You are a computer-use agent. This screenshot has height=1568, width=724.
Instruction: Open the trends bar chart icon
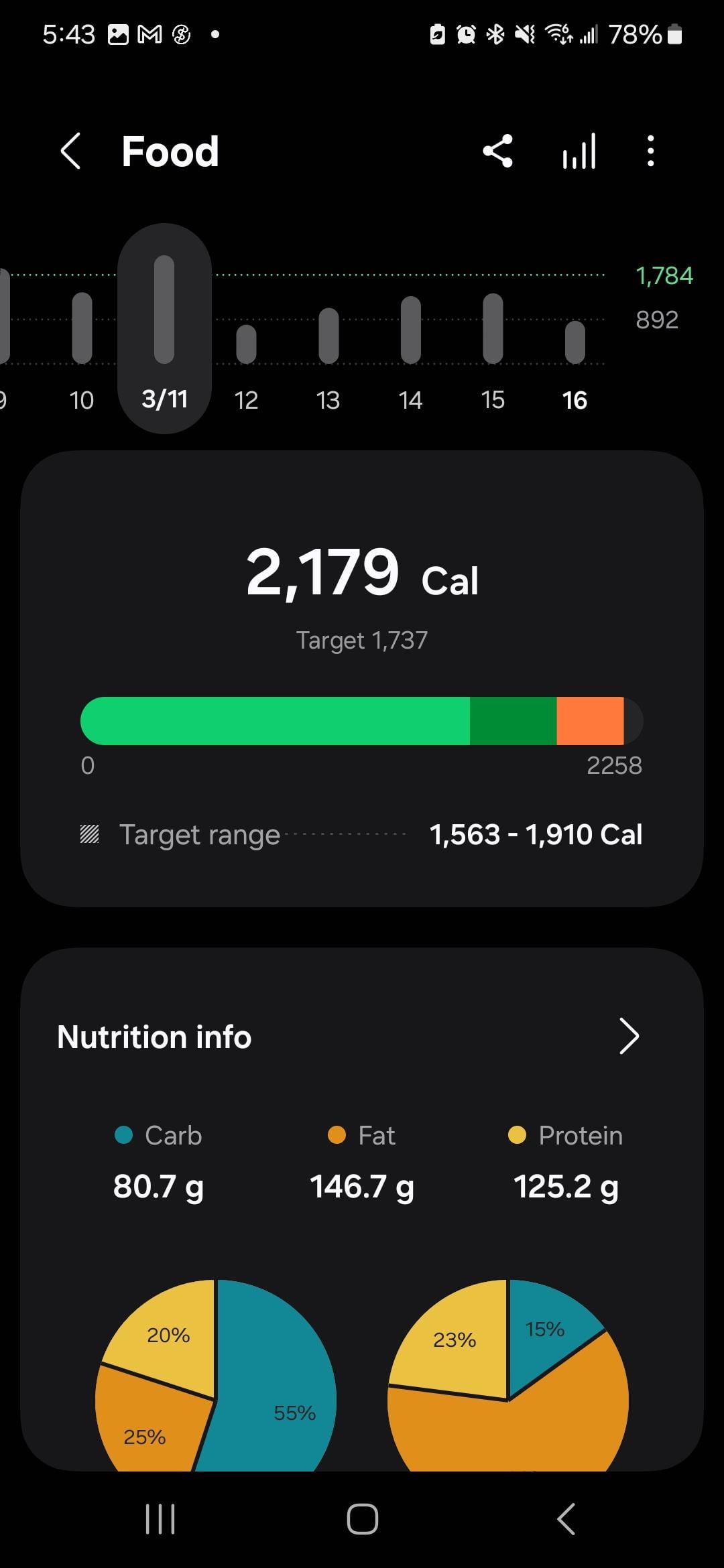[x=579, y=151]
